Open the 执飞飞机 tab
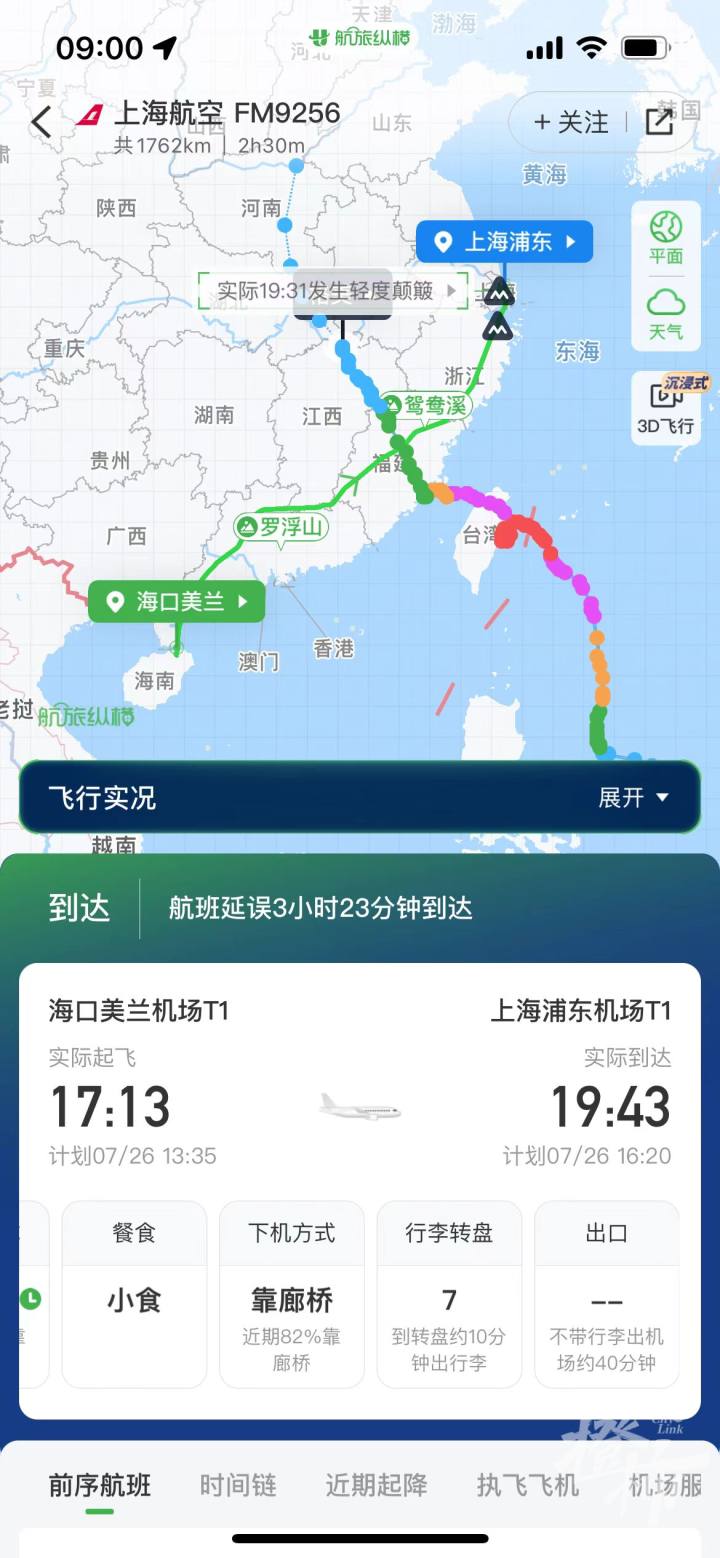 (525, 1487)
